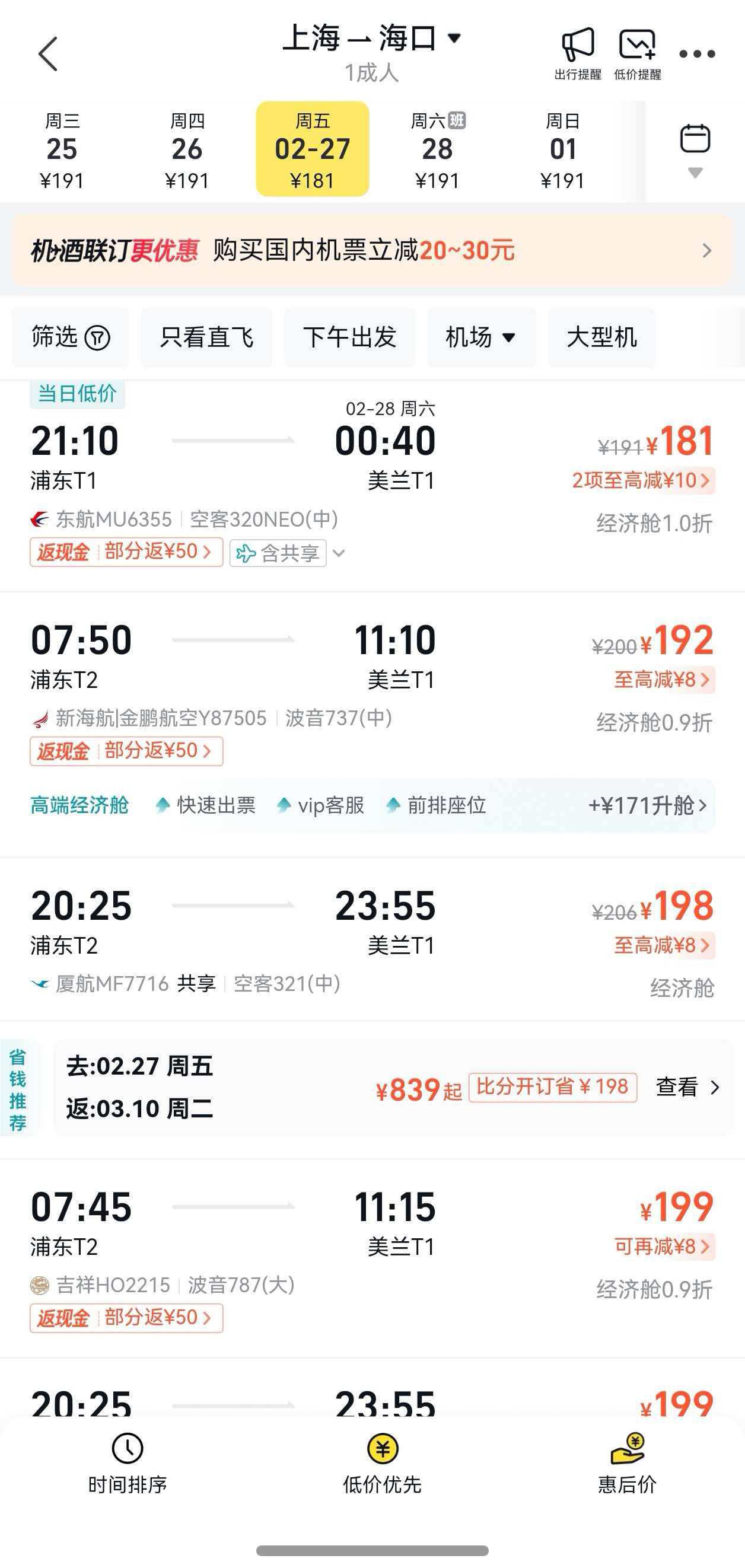Apply the 只看直飞 filter chip
The image size is (745, 1568).
[206, 337]
